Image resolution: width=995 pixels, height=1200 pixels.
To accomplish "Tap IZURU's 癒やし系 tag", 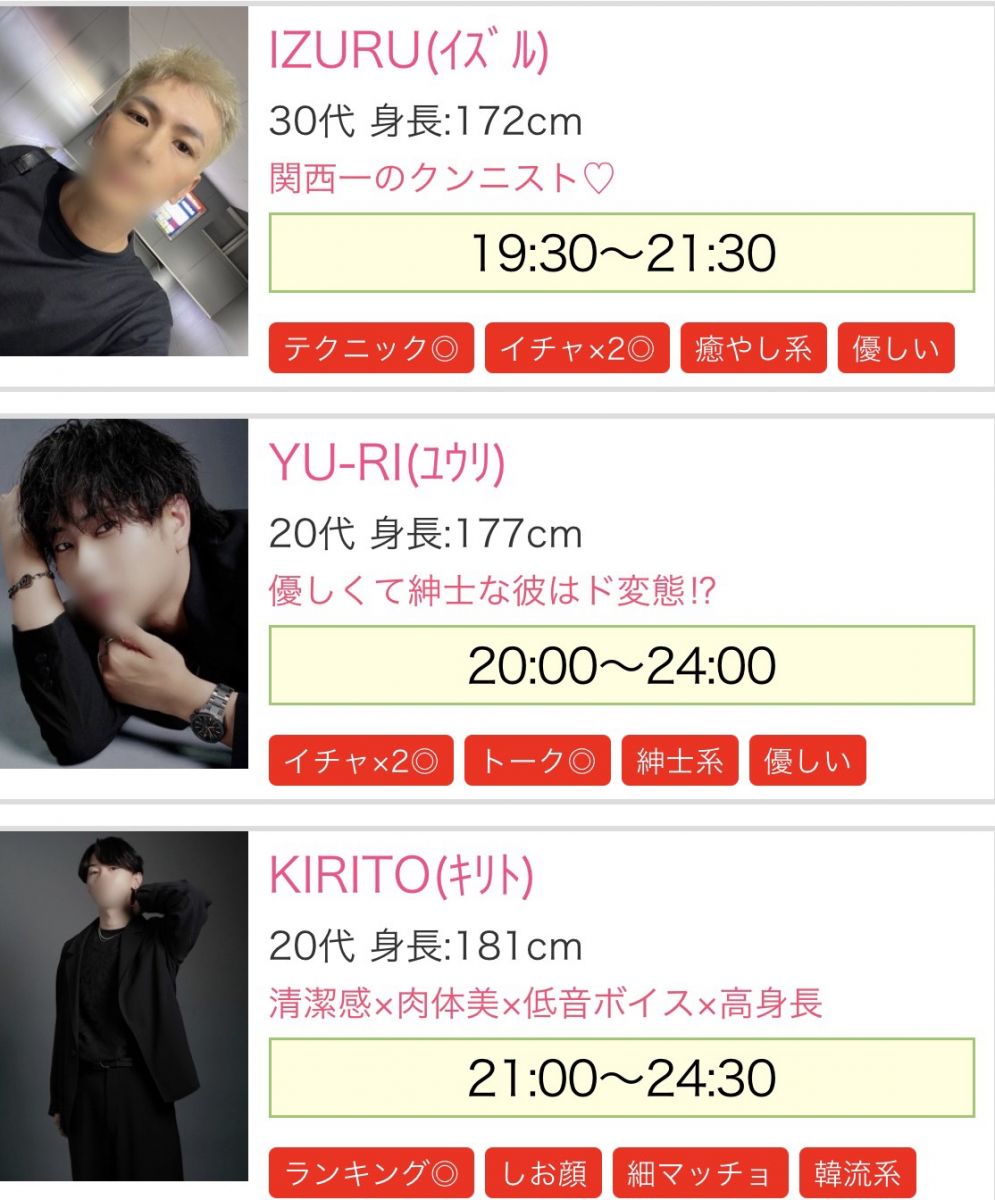I will [754, 349].
